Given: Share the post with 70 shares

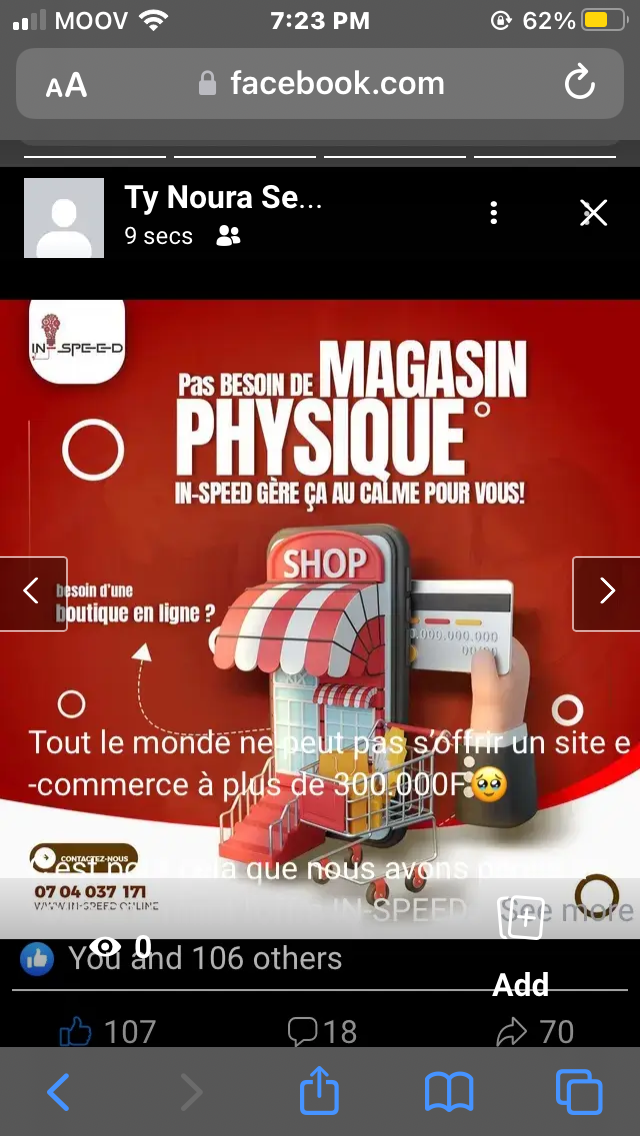Looking at the screenshot, I should point(535,1031).
